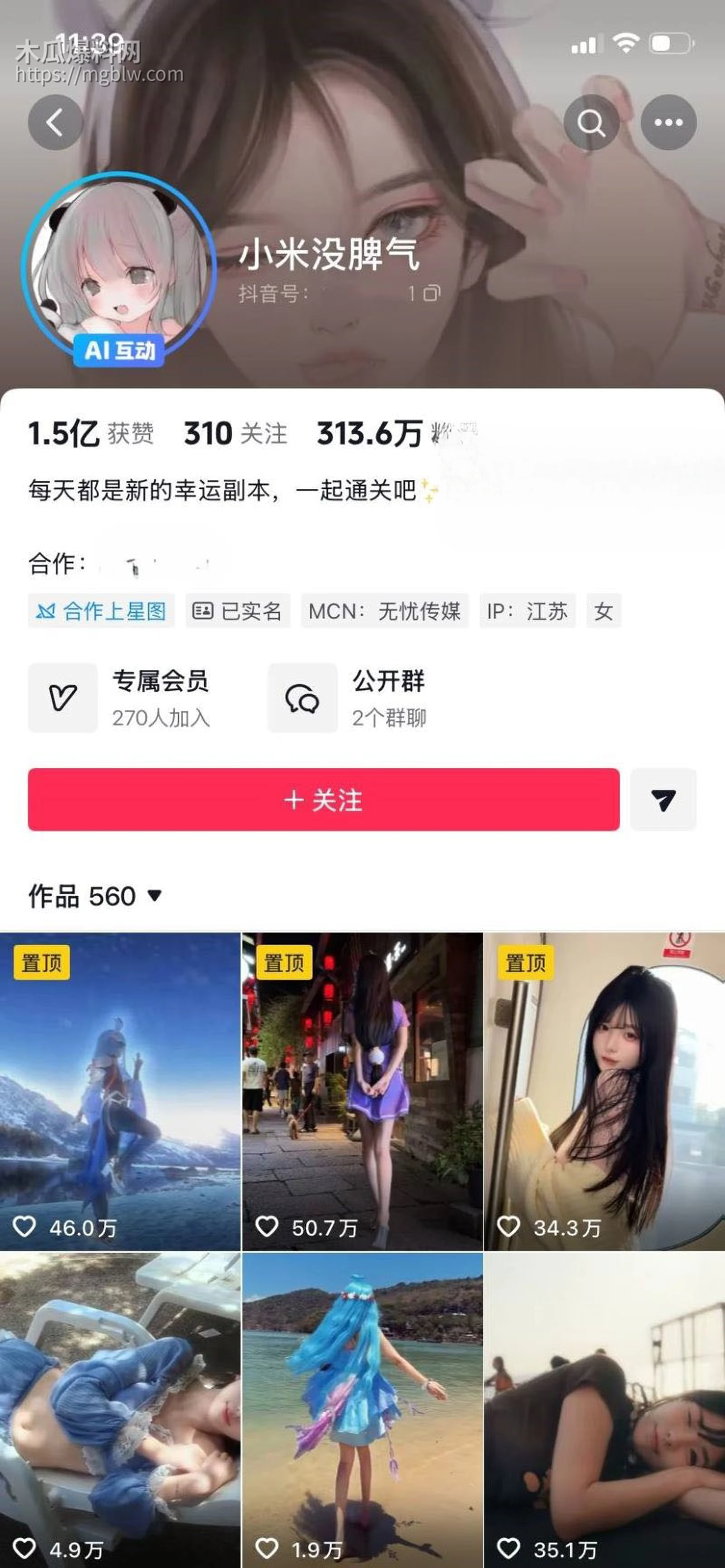Viewport: 725px width, 1568px height.
Task: Click the share paper-plane icon beside 关注
Action: (x=663, y=801)
